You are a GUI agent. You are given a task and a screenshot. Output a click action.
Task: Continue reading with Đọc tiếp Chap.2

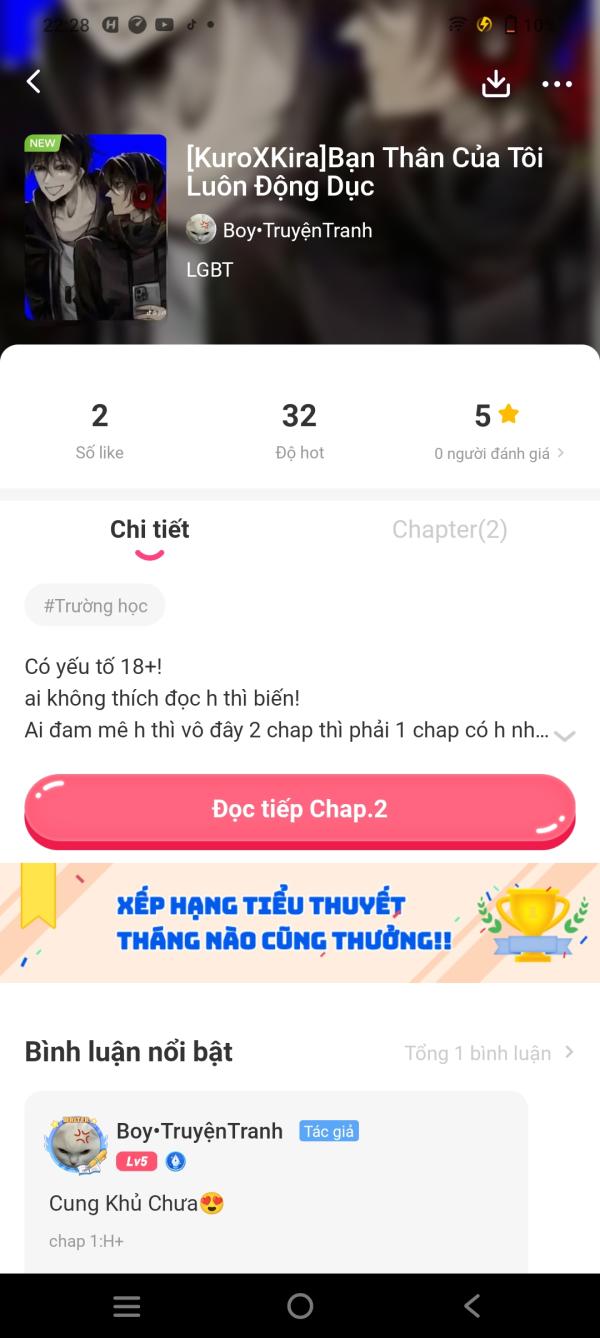300,810
